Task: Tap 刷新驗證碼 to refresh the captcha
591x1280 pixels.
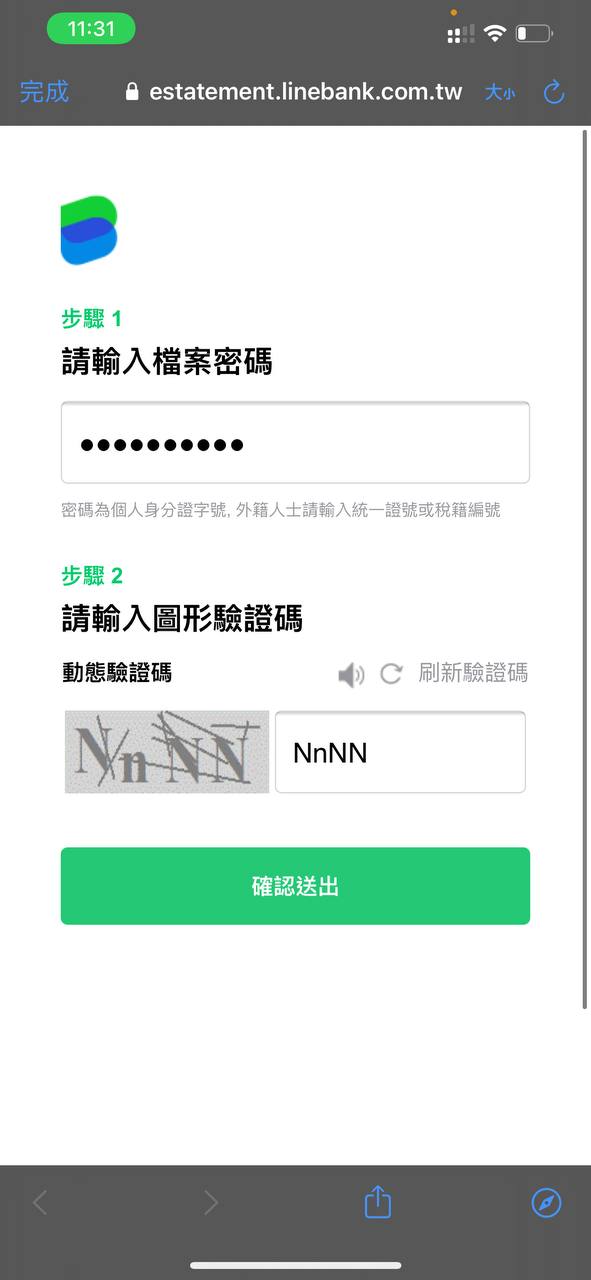Action: click(473, 673)
